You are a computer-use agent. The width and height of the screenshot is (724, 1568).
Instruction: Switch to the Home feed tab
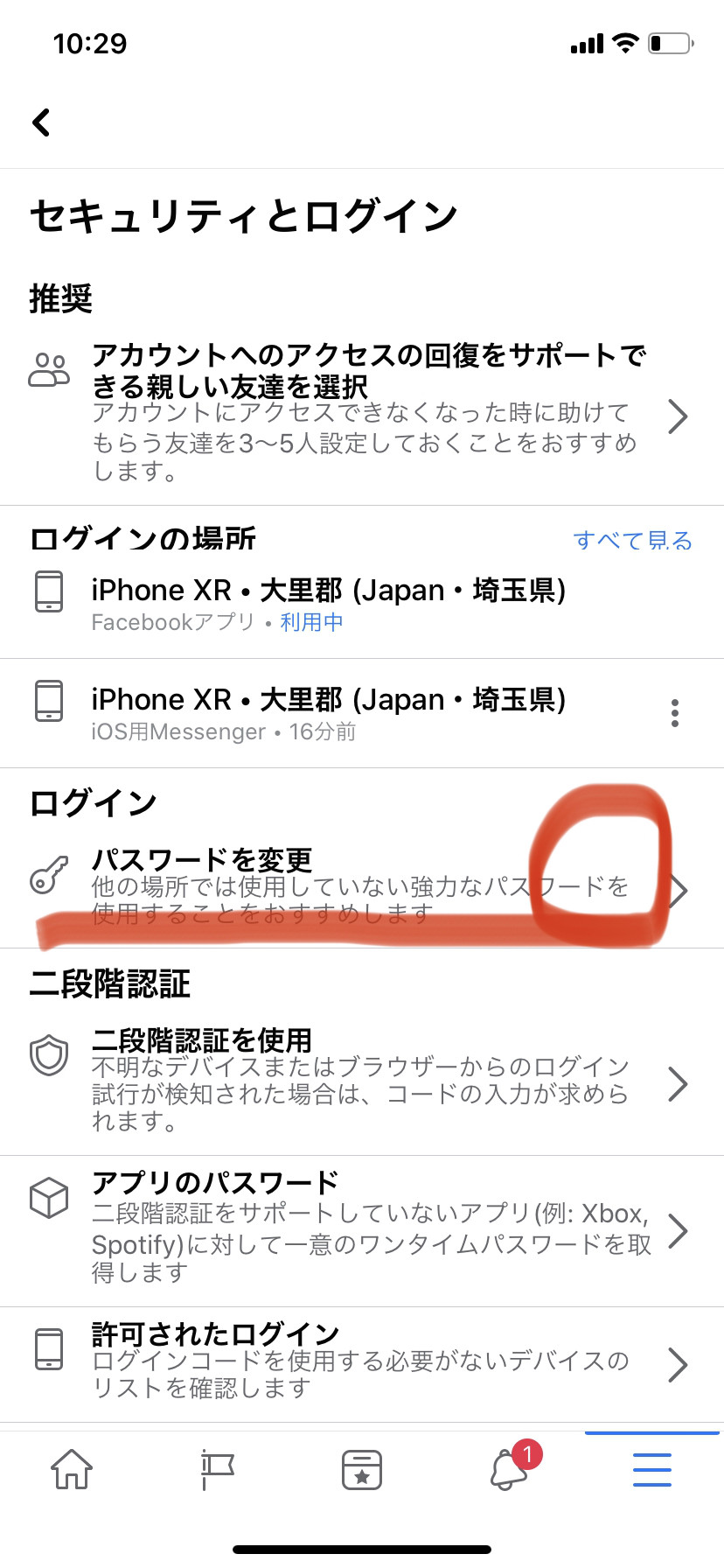pyautogui.click(x=72, y=1469)
